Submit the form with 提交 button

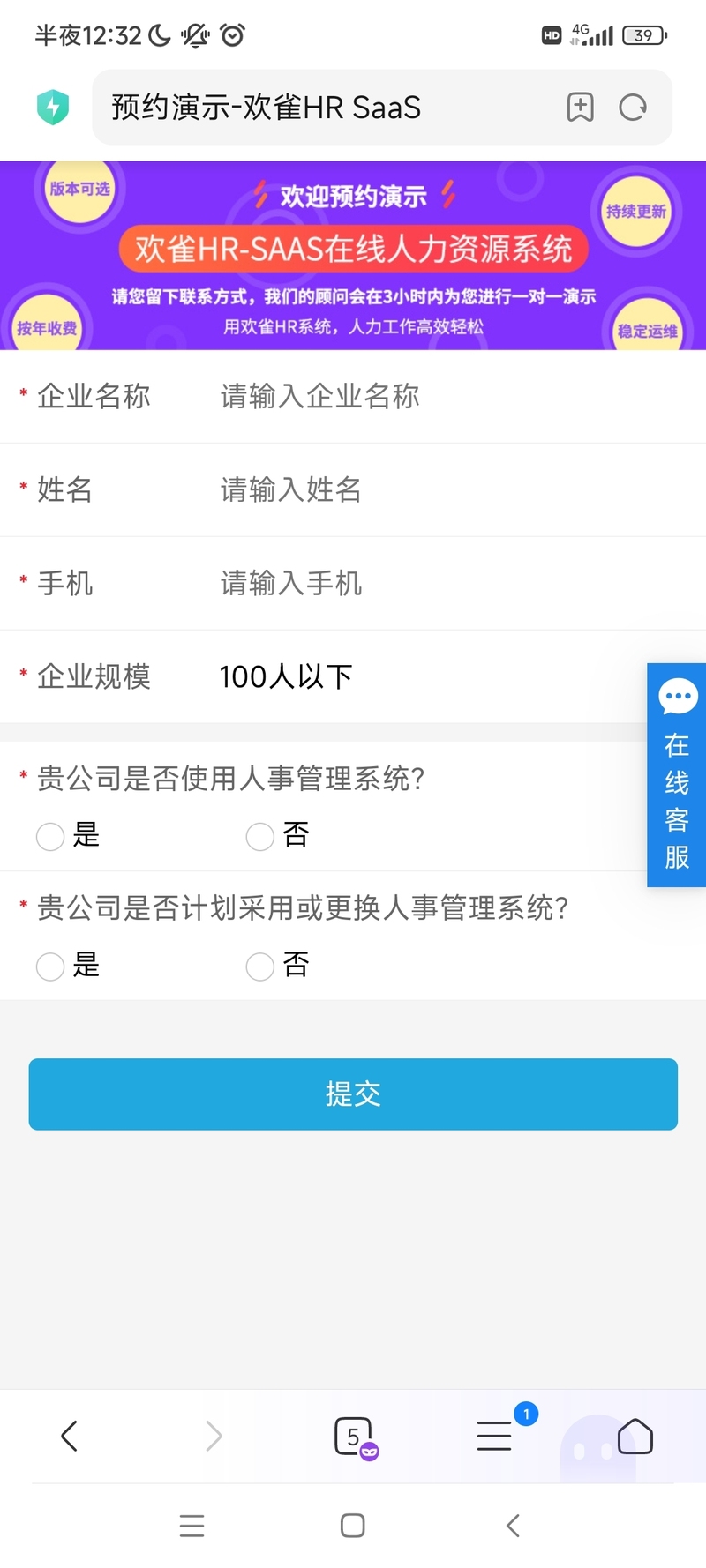pyautogui.click(x=353, y=1094)
